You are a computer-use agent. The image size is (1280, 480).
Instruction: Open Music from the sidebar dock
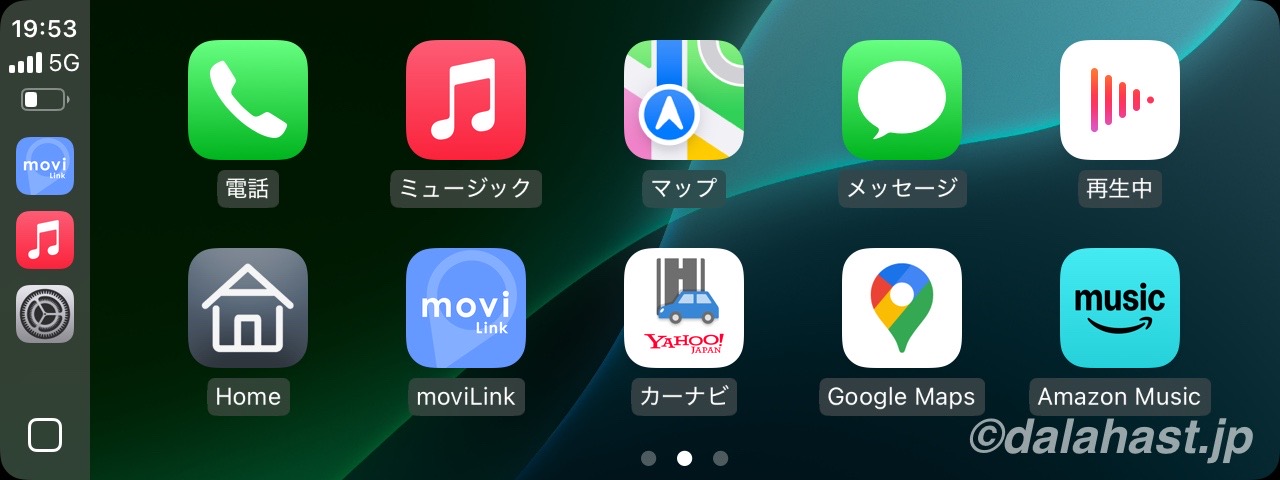pyautogui.click(x=45, y=240)
